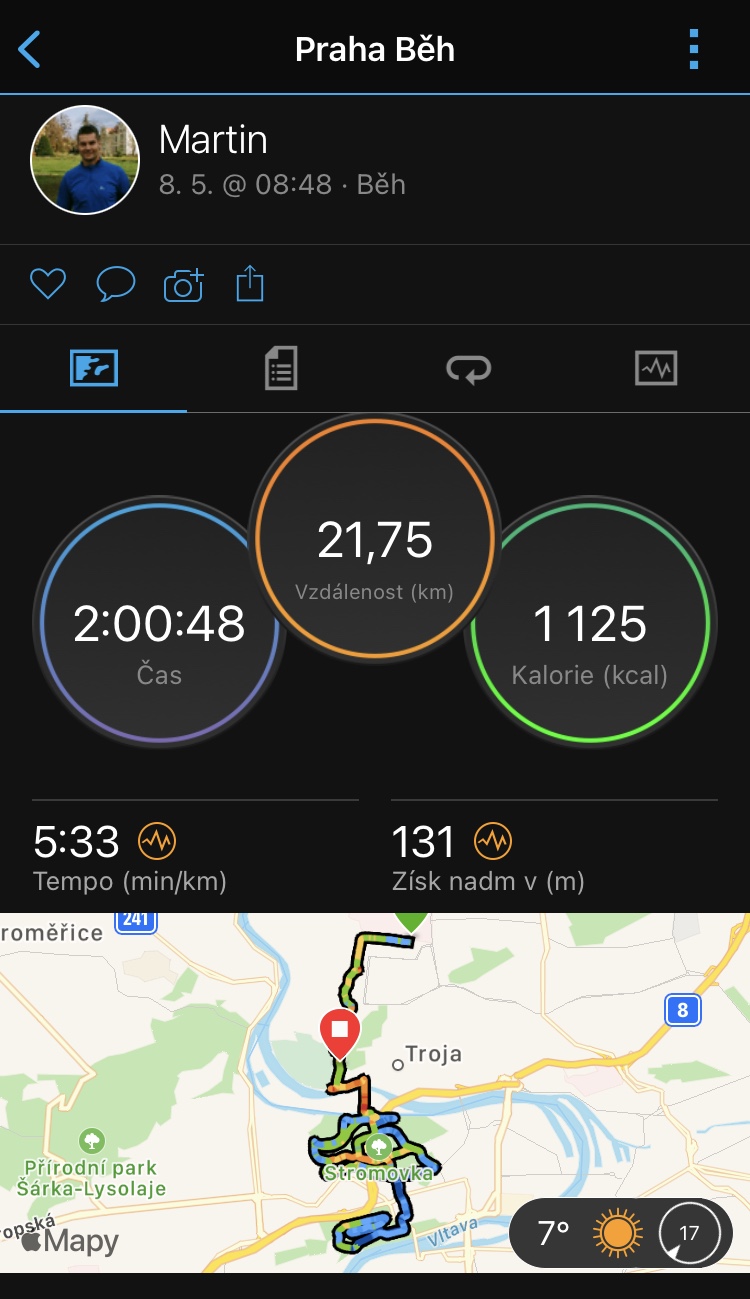Select the overview map tab
Viewport: 750px width, 1299px height.
coord(94,368)
